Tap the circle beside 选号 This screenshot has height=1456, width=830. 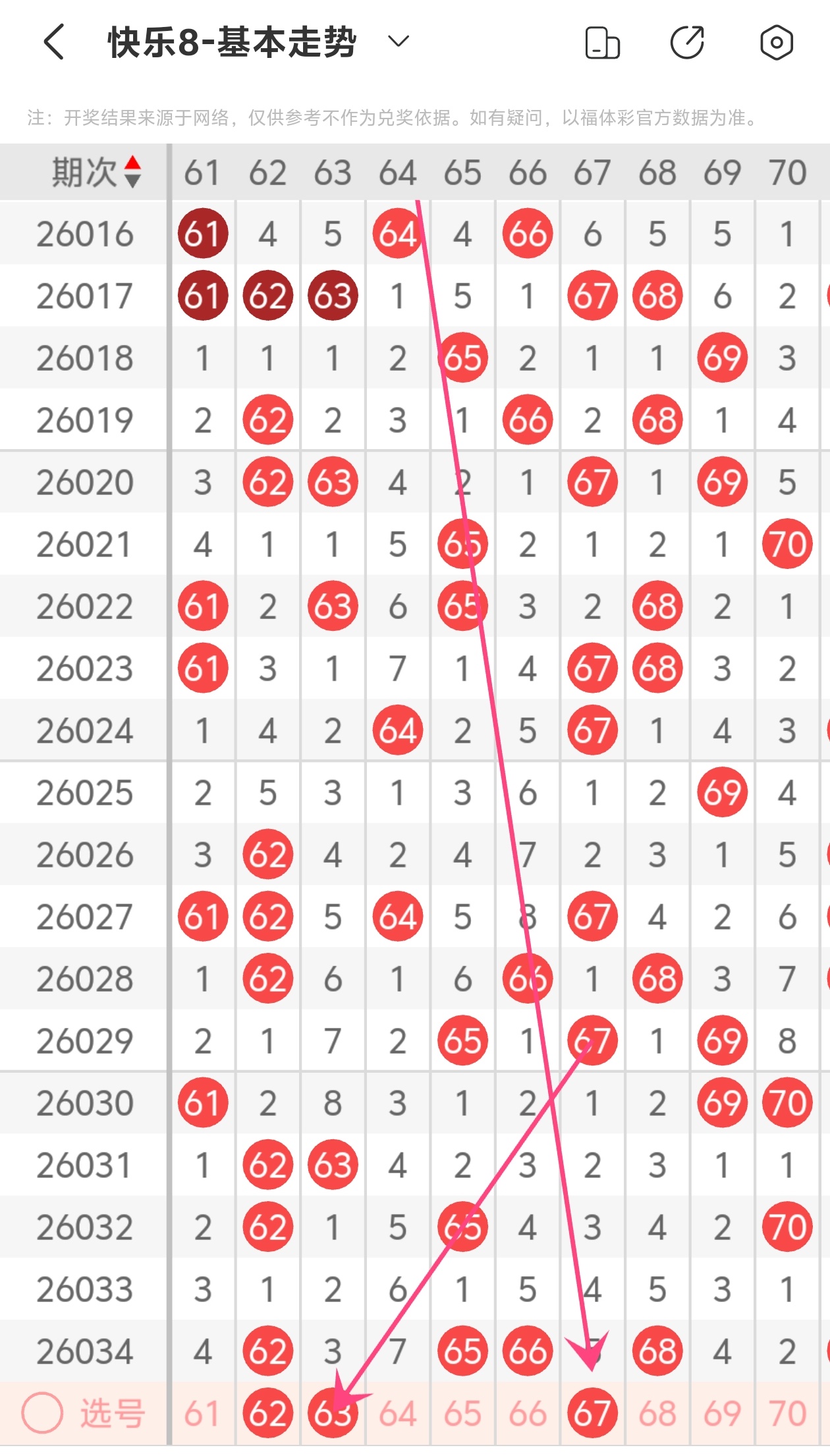42,1413
